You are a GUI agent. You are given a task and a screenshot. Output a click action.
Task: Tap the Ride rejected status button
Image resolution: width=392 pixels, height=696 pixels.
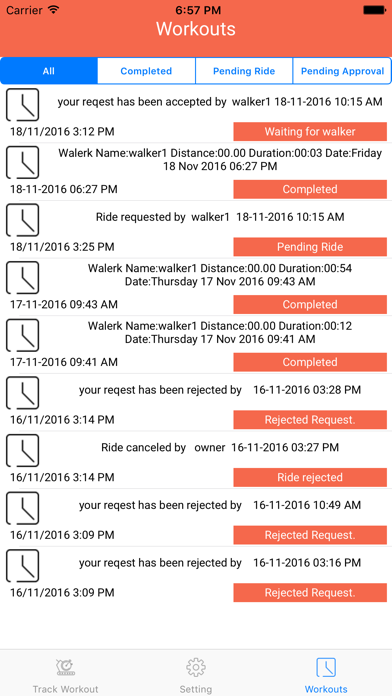(310, 478)
